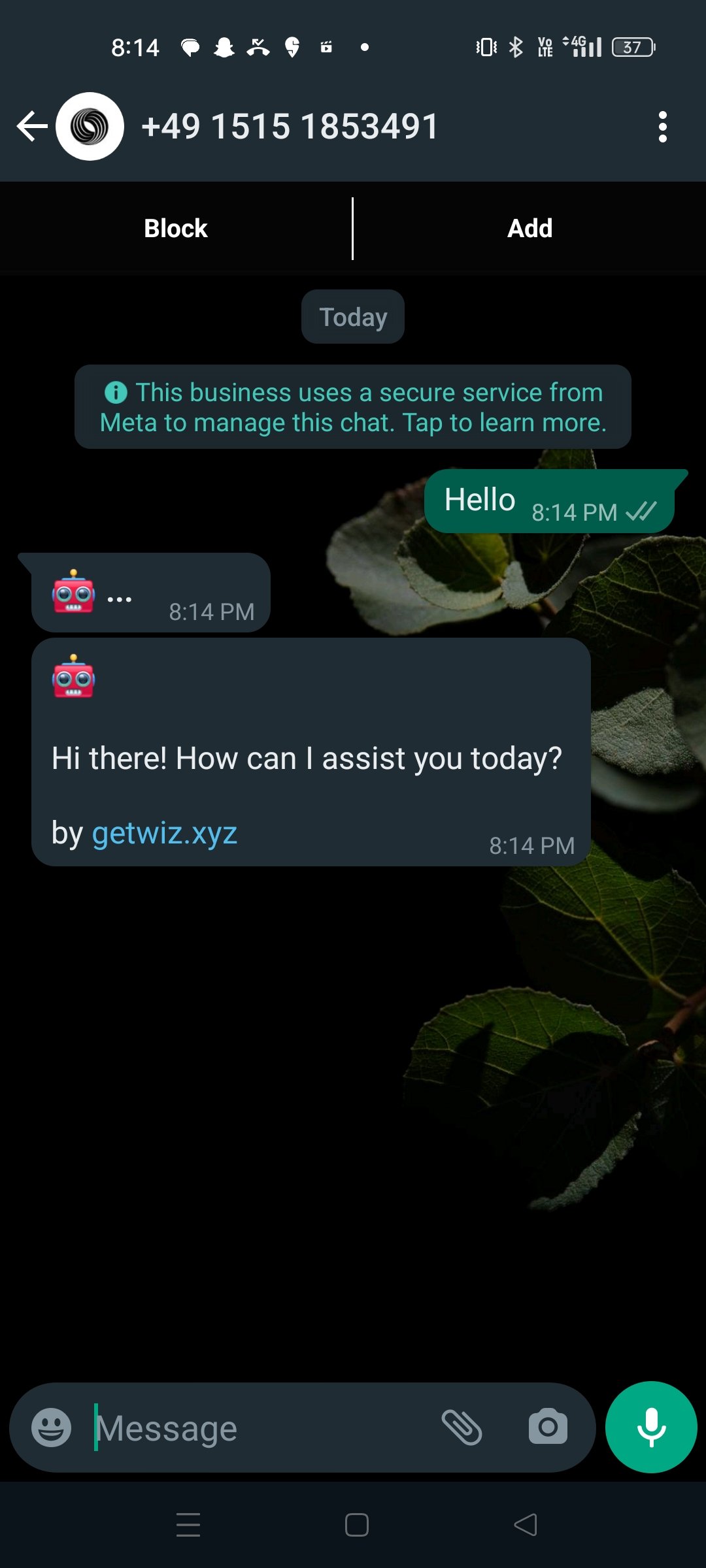Open the three-dot chat options menu
The height and width of the screenshot is (1568, 706).
pyautogui.click(x=662, y=125)
